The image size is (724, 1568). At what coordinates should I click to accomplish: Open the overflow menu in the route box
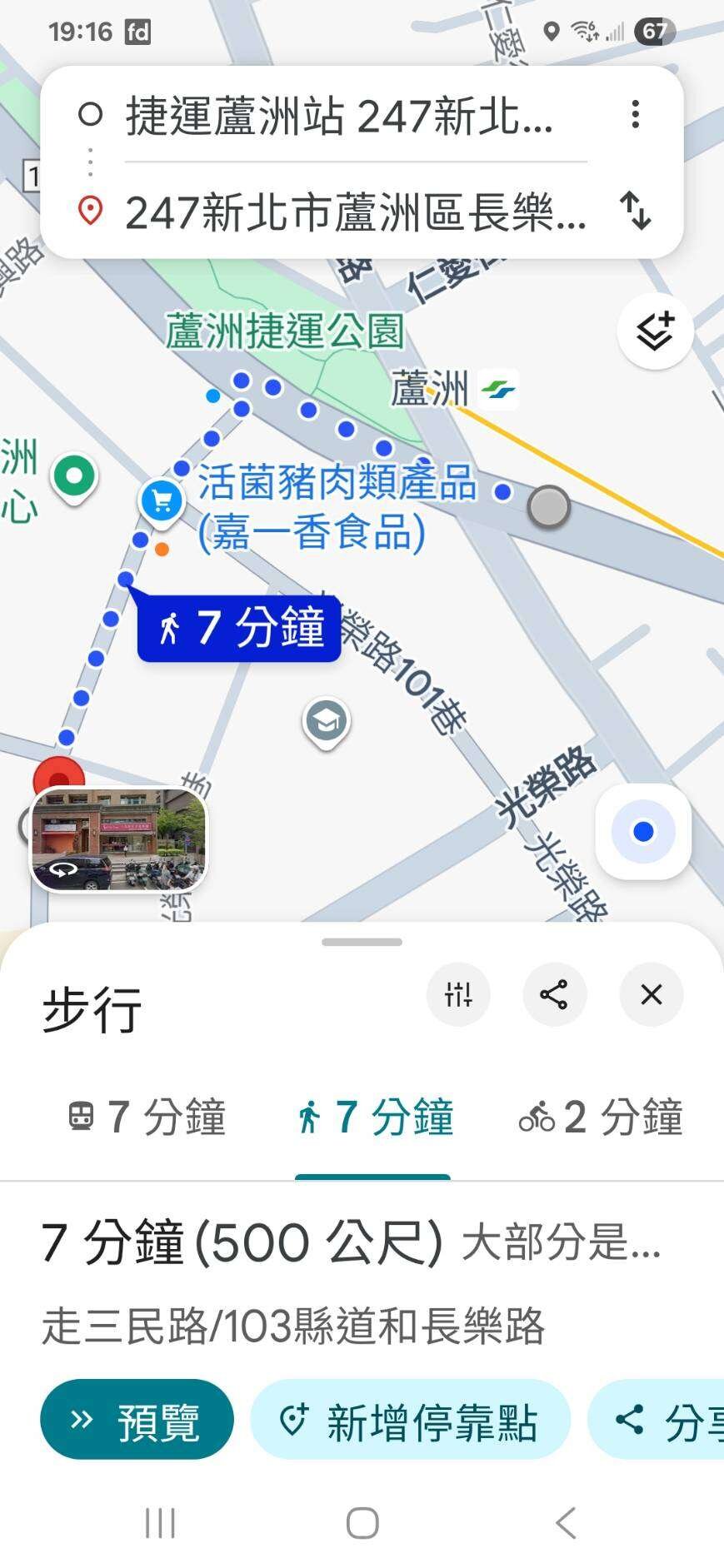(636, 115)
